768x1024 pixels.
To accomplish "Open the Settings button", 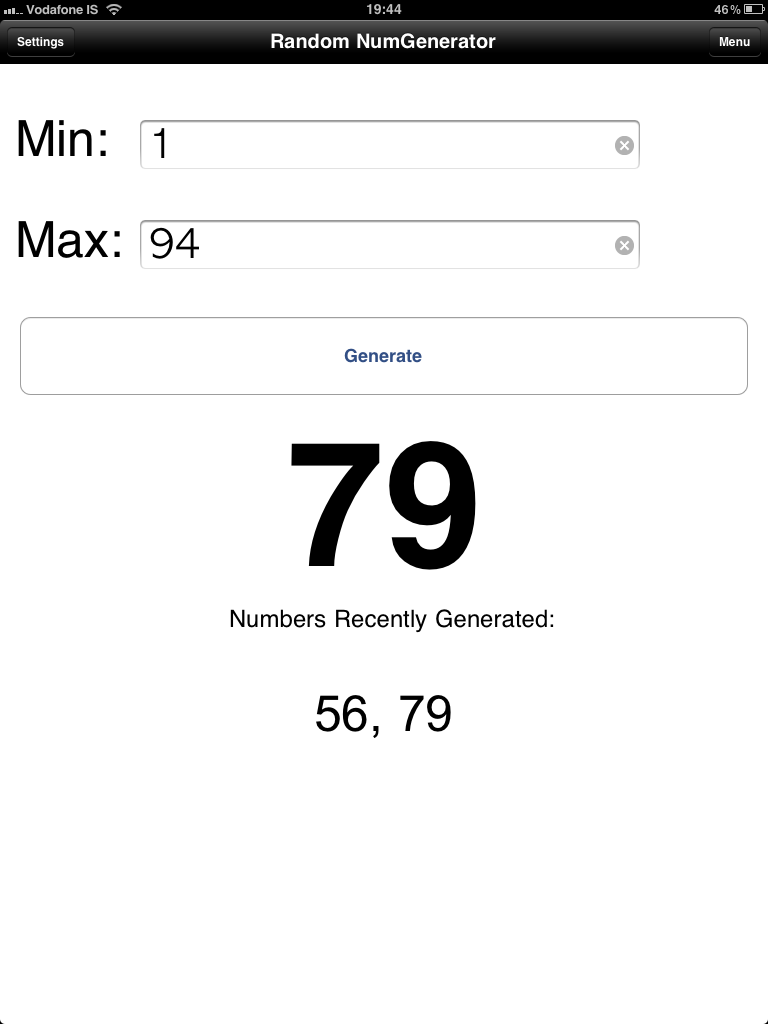I will (40, 42).
